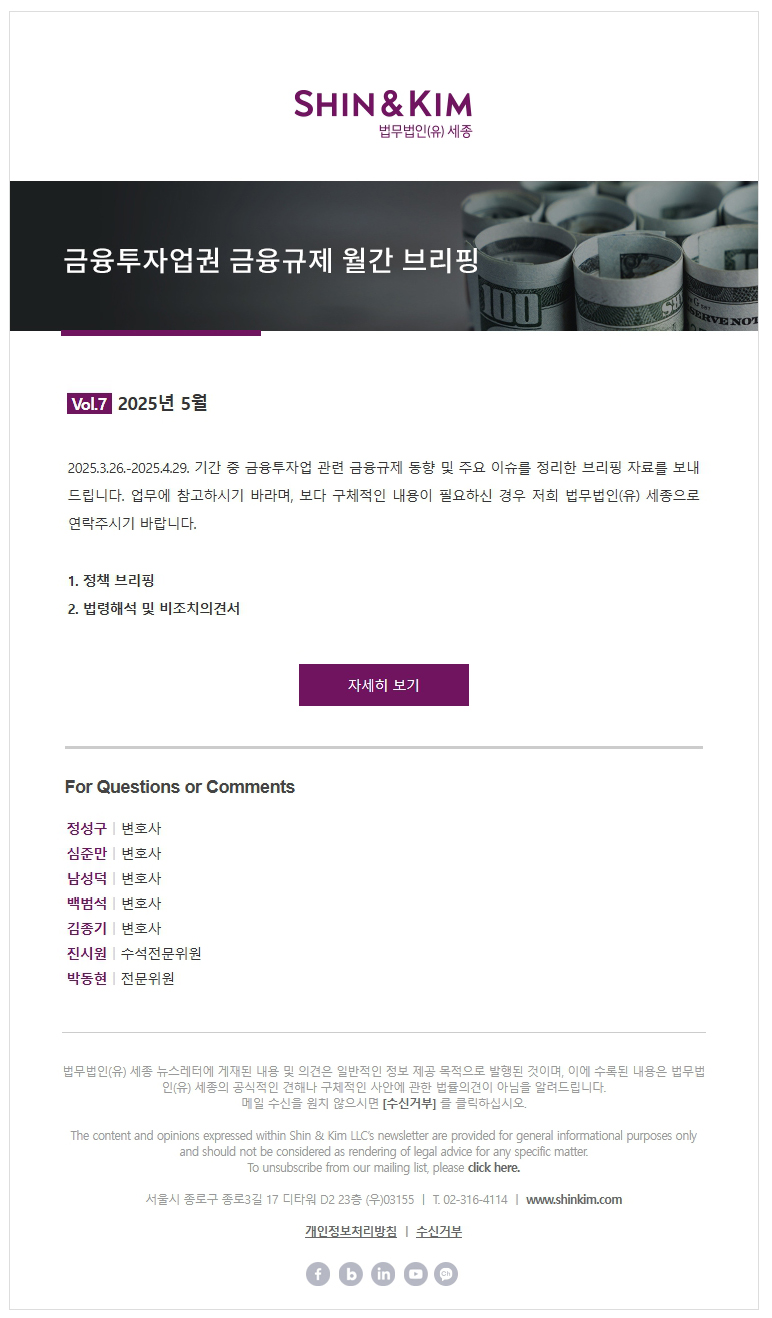View 박동현 전문위원's profile

click(87, 978)
